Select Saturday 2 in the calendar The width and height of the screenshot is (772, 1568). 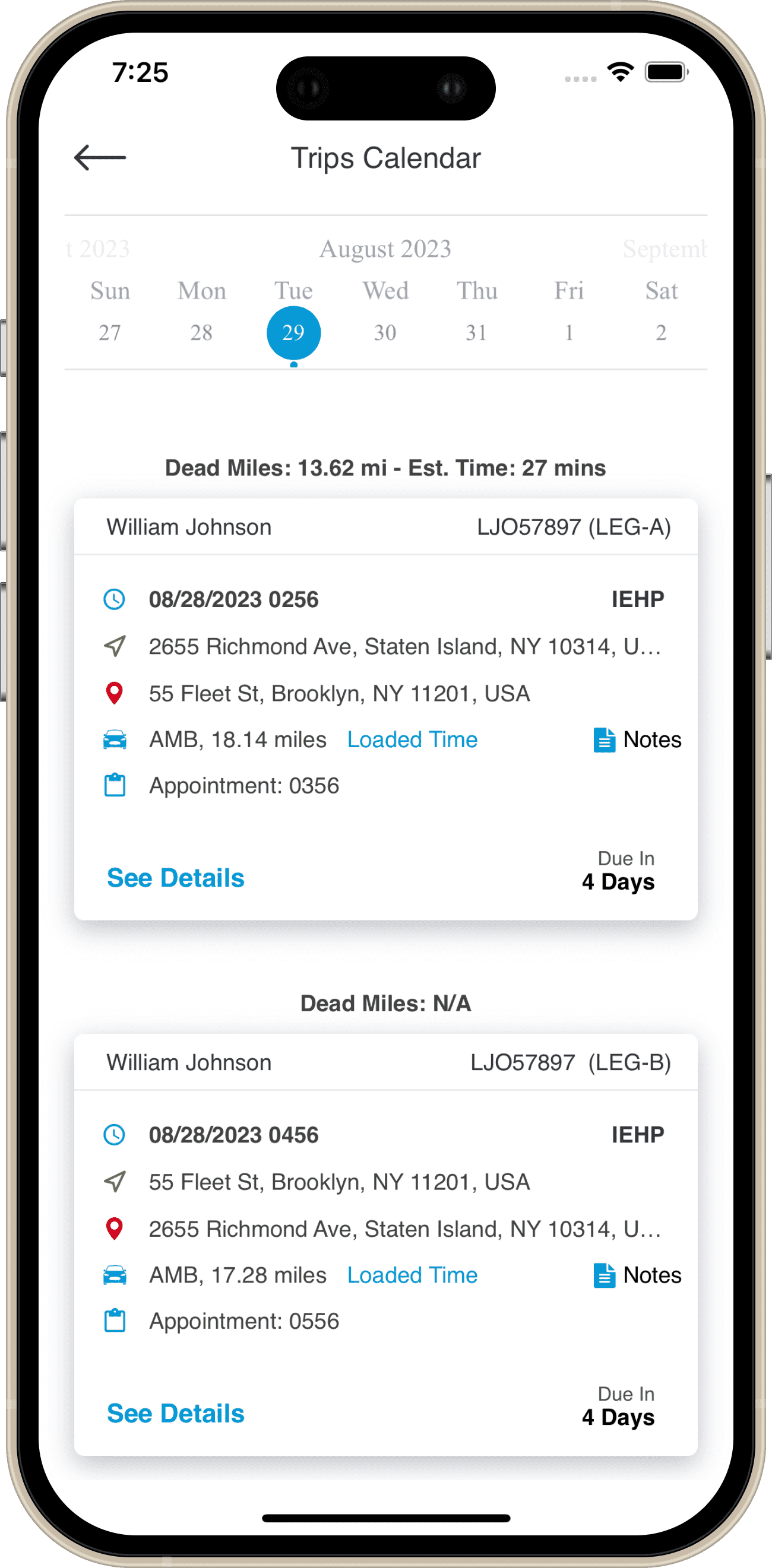tap(661, 332)
